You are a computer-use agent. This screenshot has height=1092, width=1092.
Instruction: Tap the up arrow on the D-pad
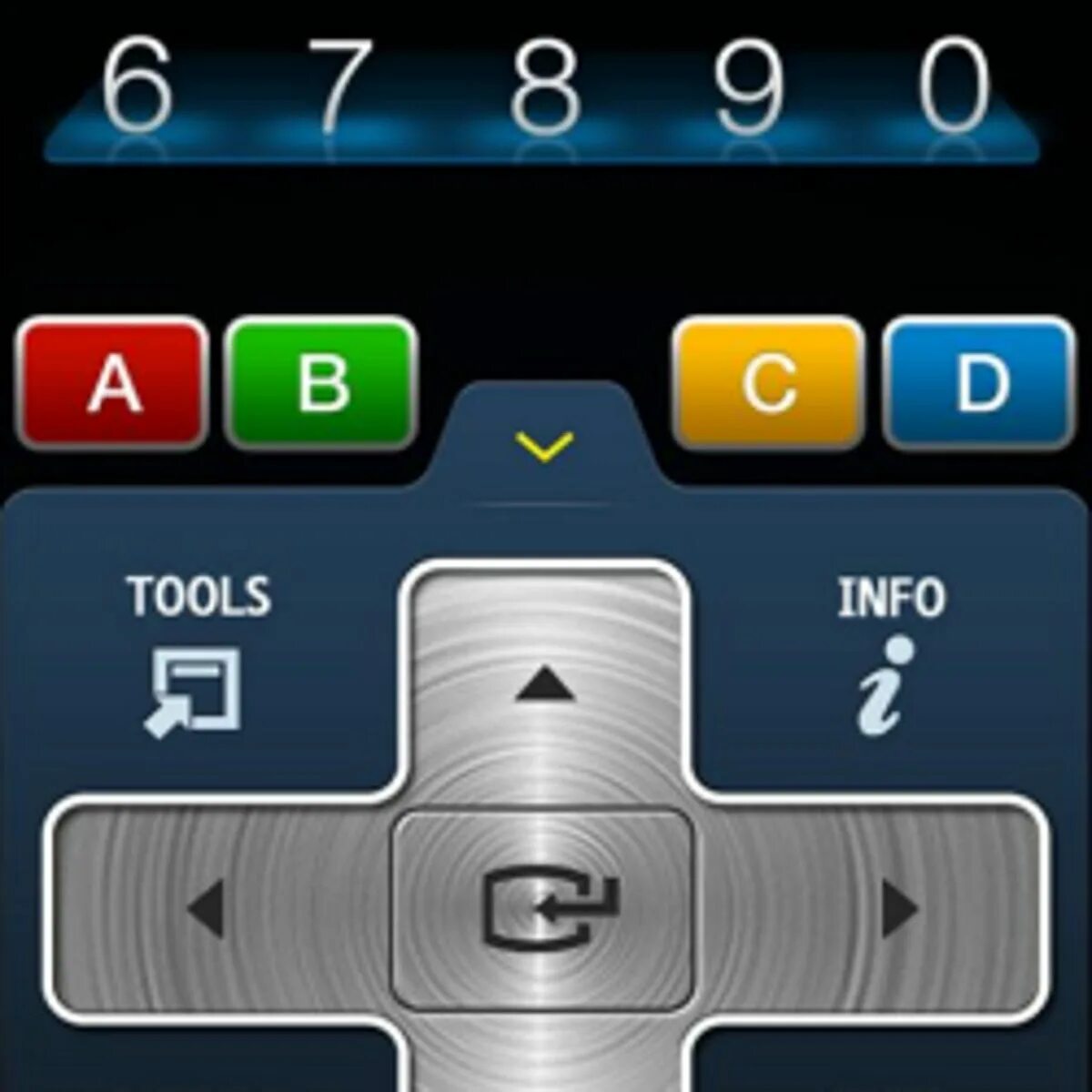coord(544,684)
